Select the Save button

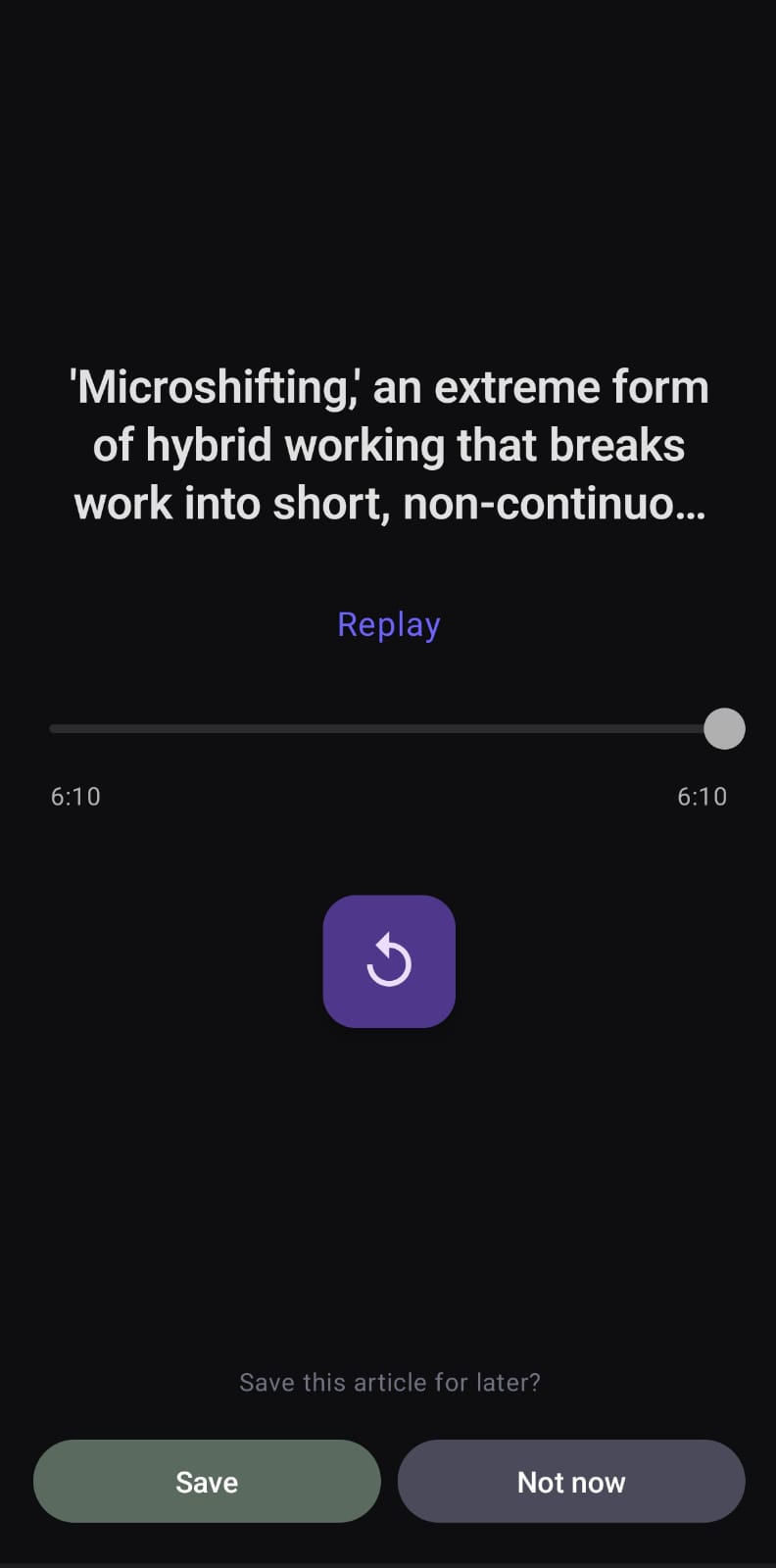(207, 1481)
